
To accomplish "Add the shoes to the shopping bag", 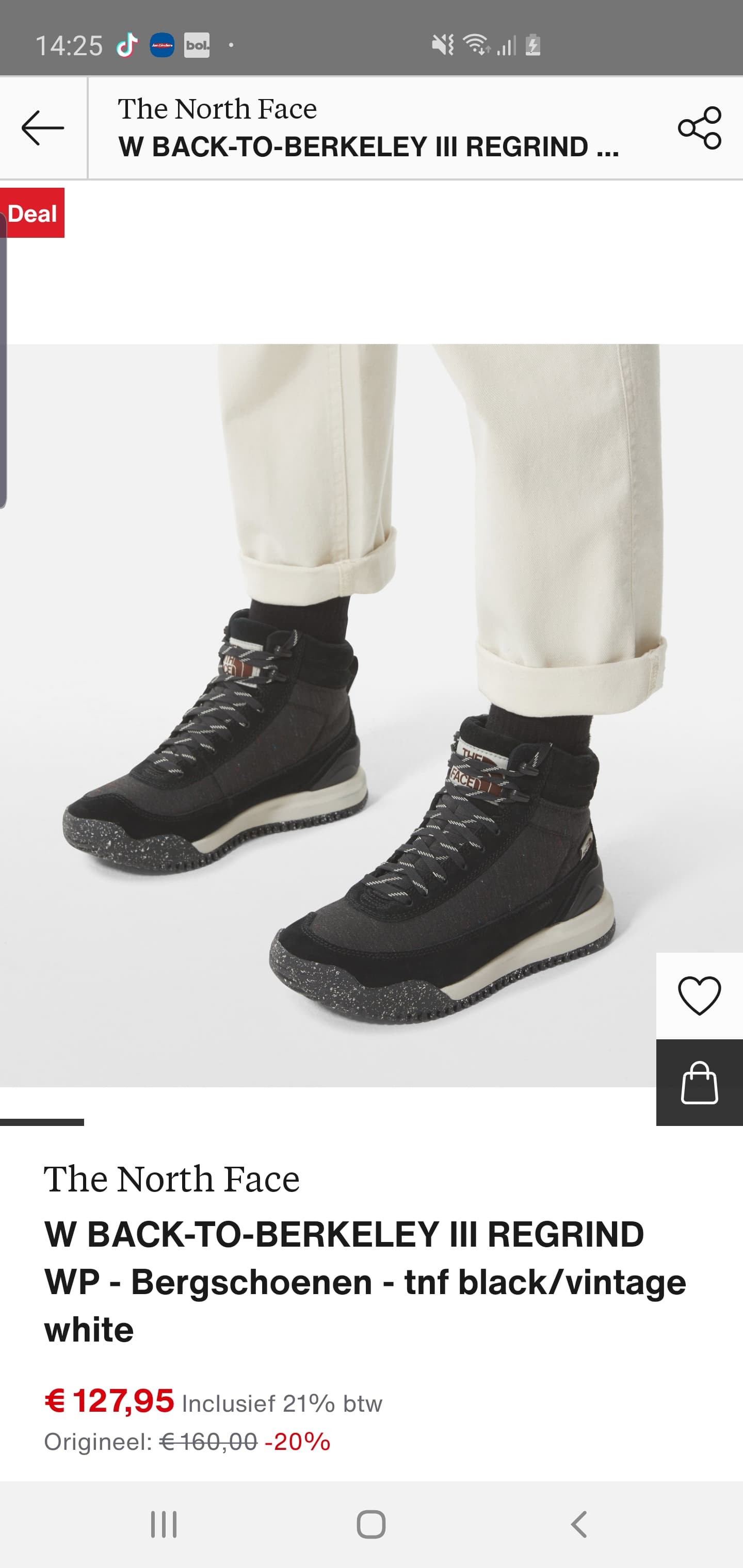I will pyautogui.click(x=699, y=1082).
